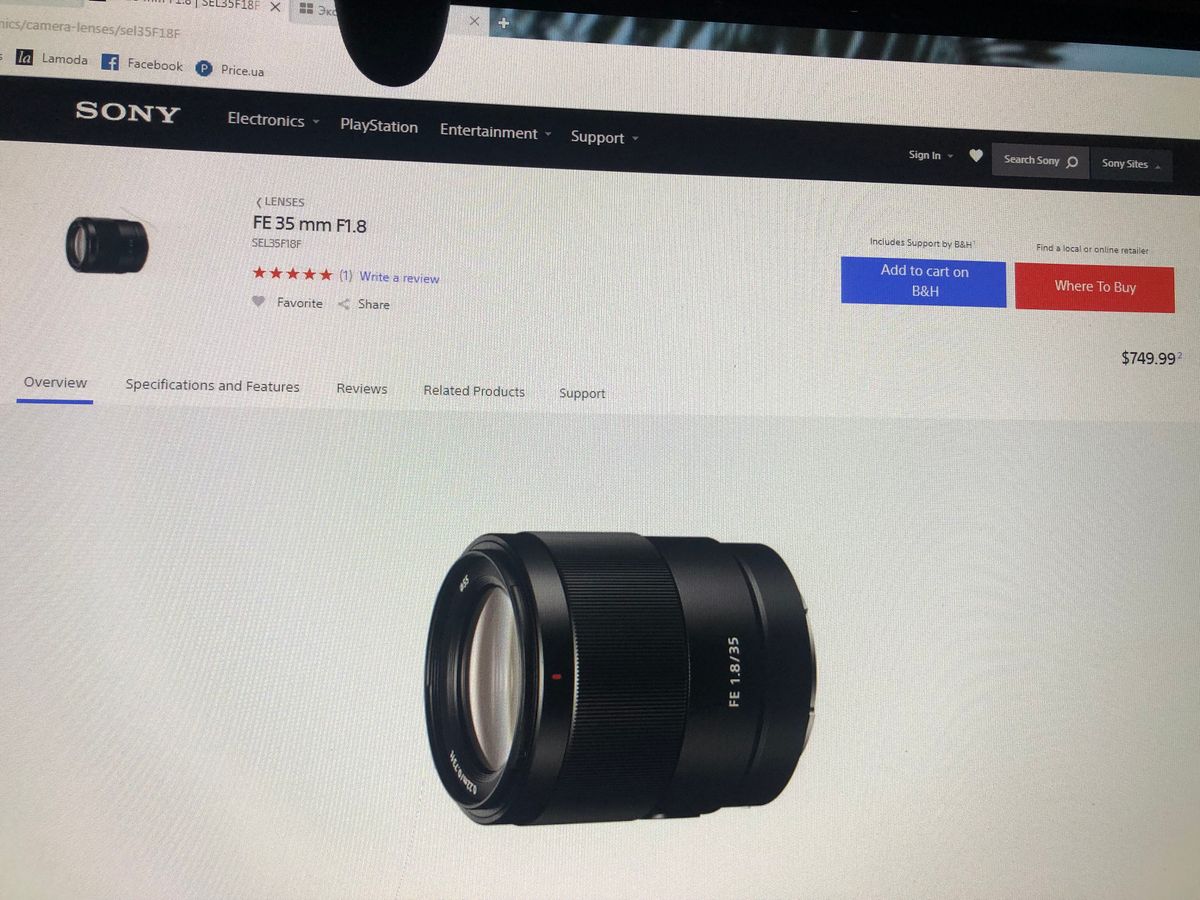Expand the Sony Sites menu
The width and height of the screenshot is (1200, 900).
click(x=1131, y=164)
